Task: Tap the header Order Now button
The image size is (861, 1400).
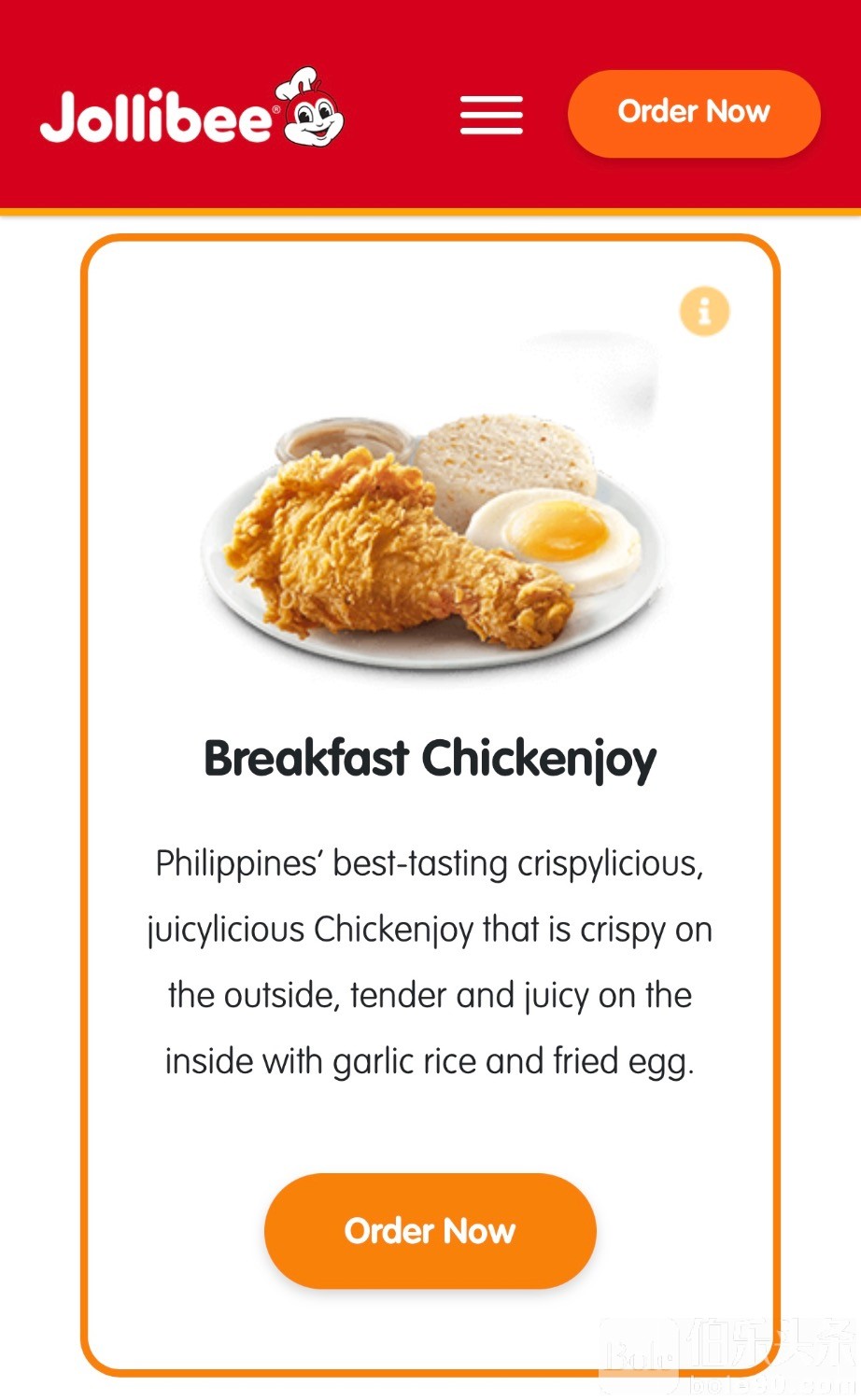Action: point(693,113)
